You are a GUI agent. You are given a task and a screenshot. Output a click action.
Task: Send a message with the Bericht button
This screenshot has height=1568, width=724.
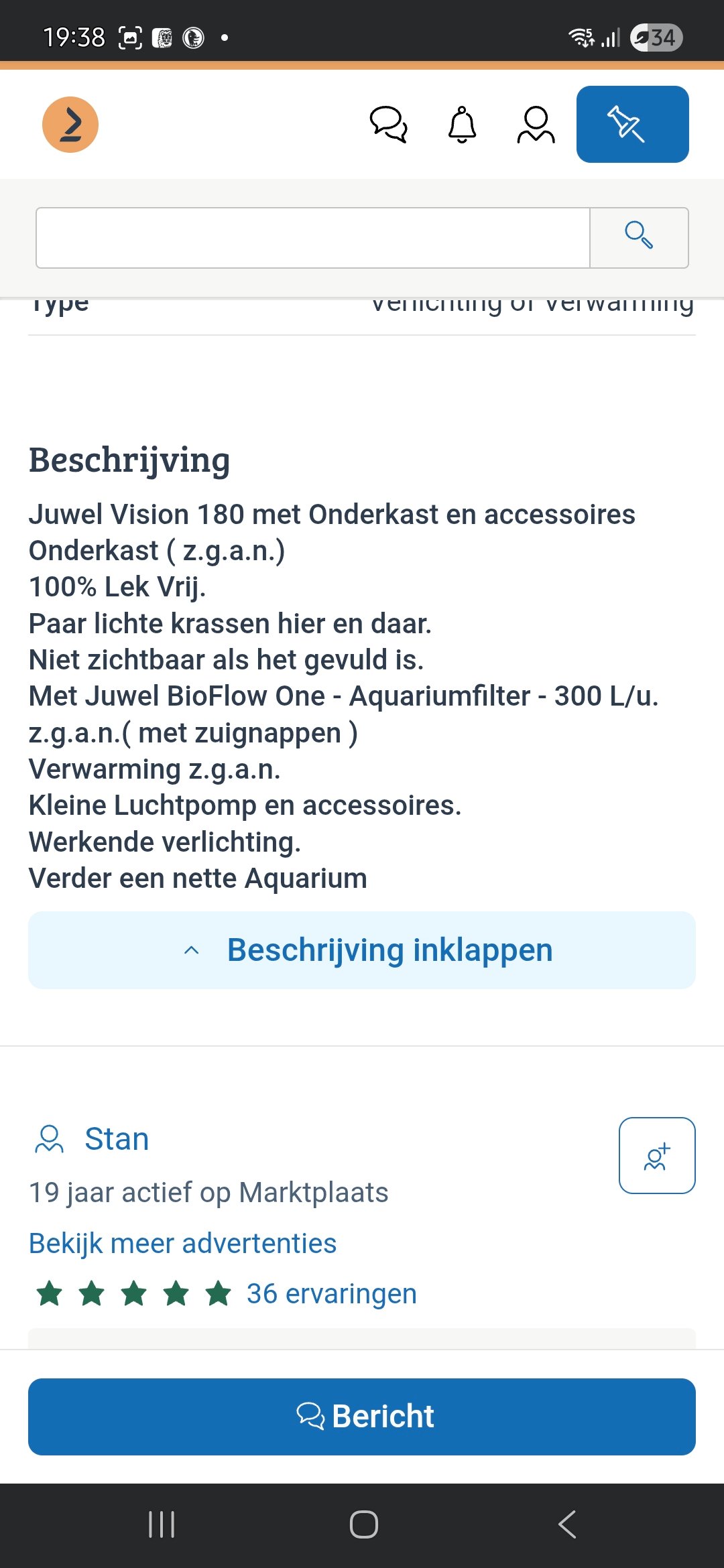tap(362, 1417)
